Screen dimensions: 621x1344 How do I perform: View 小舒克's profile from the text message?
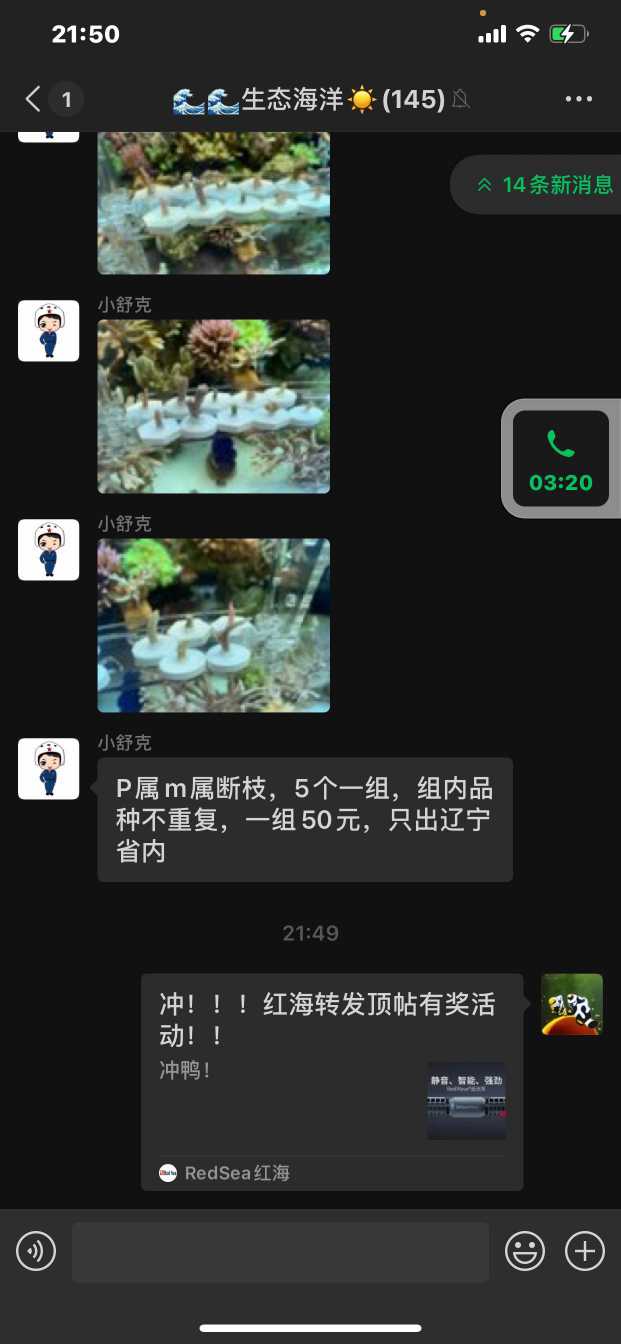pyautogui.click(x=48, y=769)
